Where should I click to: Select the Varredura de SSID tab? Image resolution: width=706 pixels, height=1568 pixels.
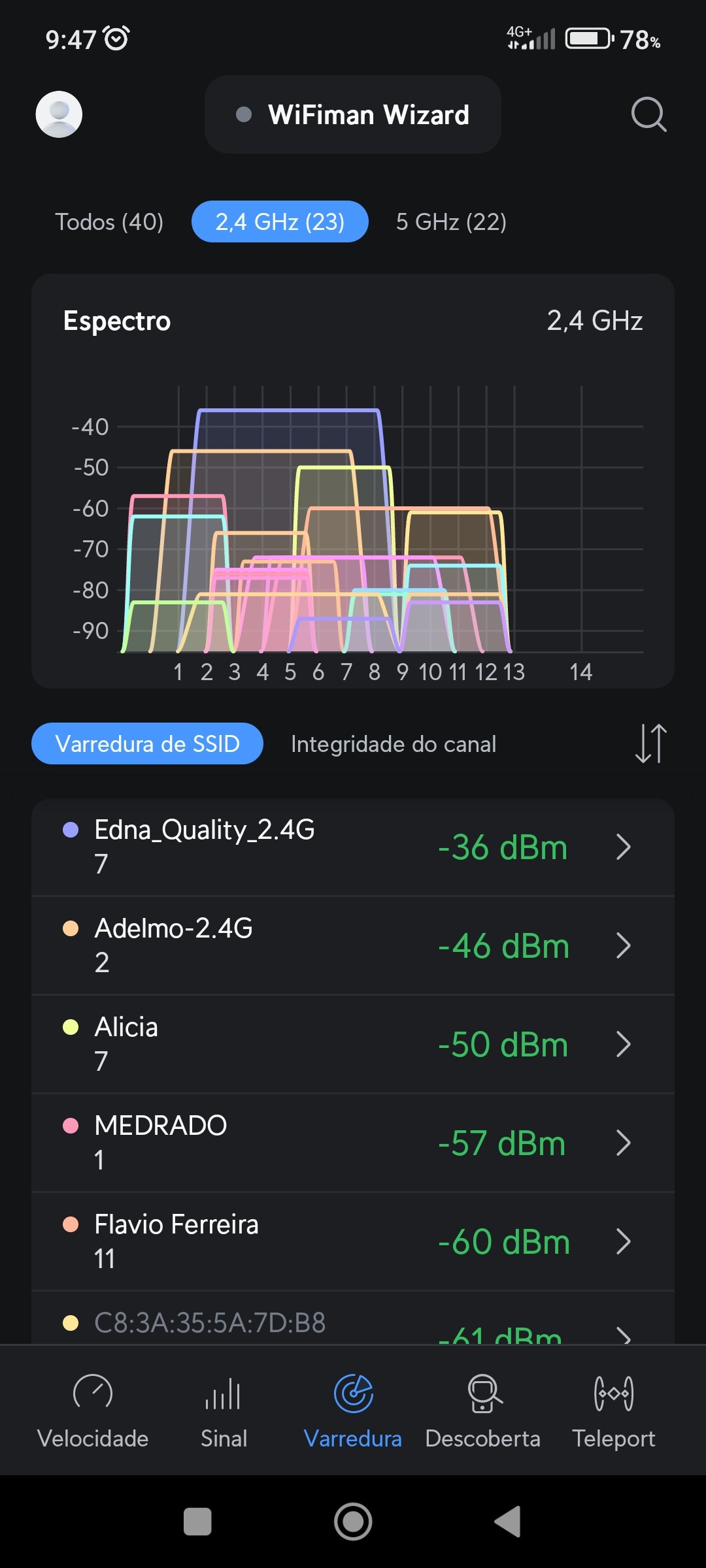tap(147, 744)
